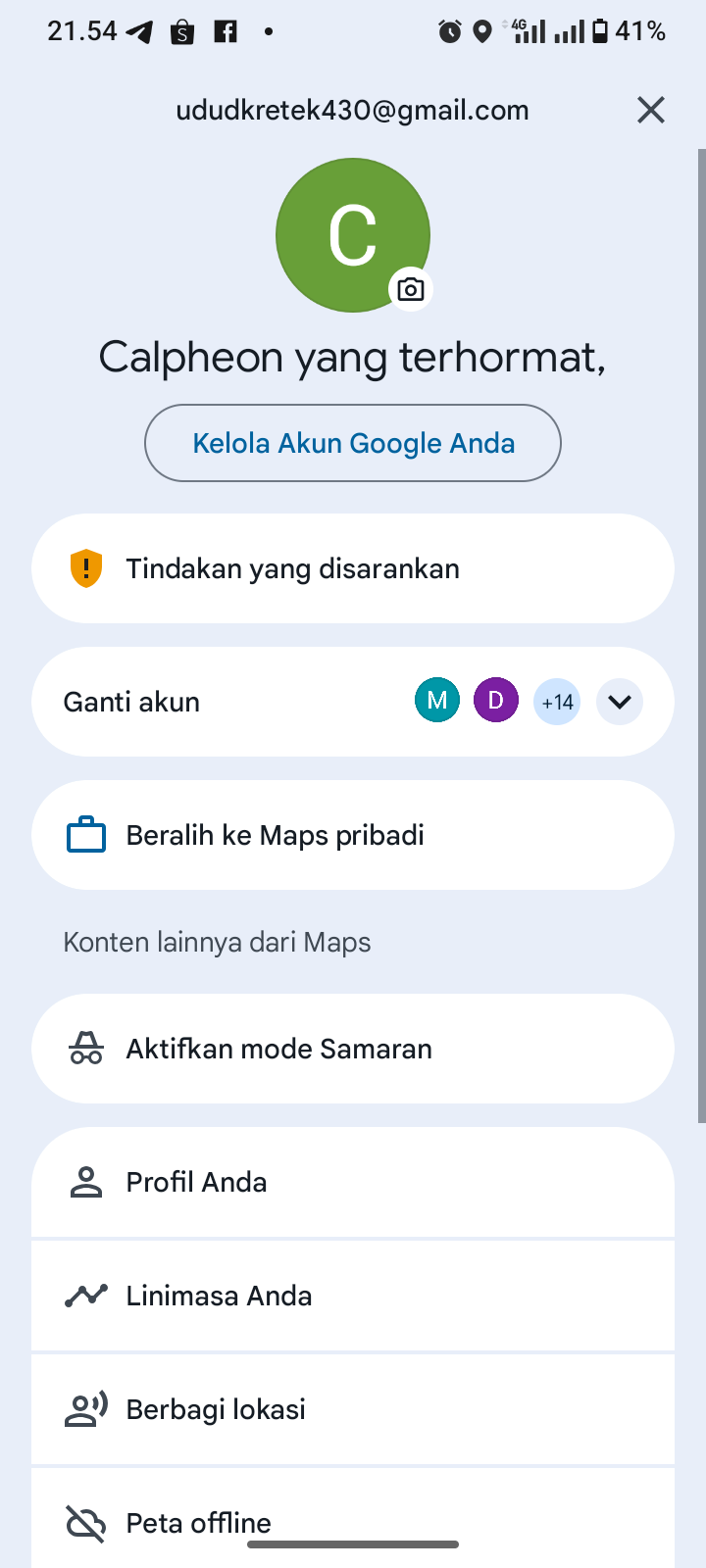Viewport: 706px width, 1568px height.
Task: Switch to the account with avatar M
Action: coord(437,702)
